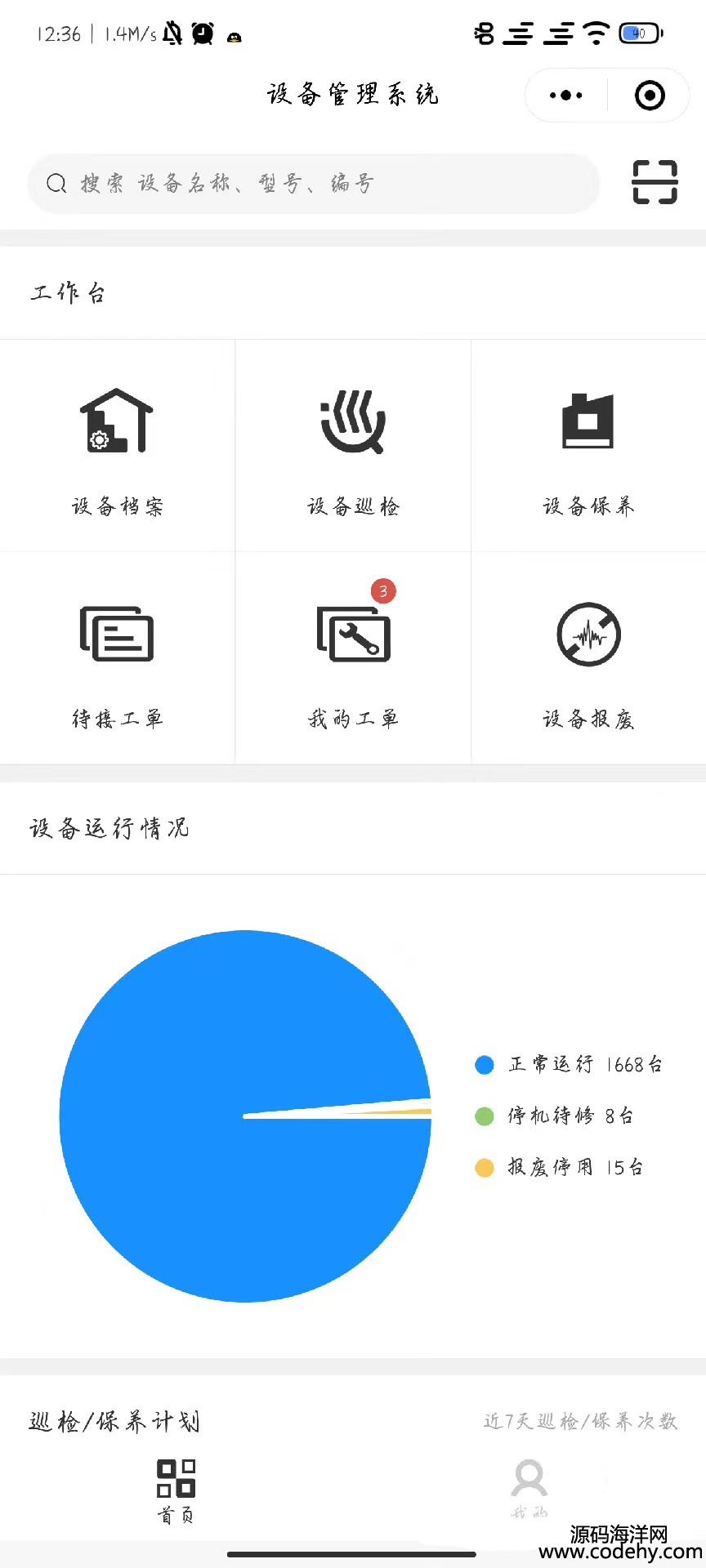Open 我的工单 with 3 badge

point(353,660)
